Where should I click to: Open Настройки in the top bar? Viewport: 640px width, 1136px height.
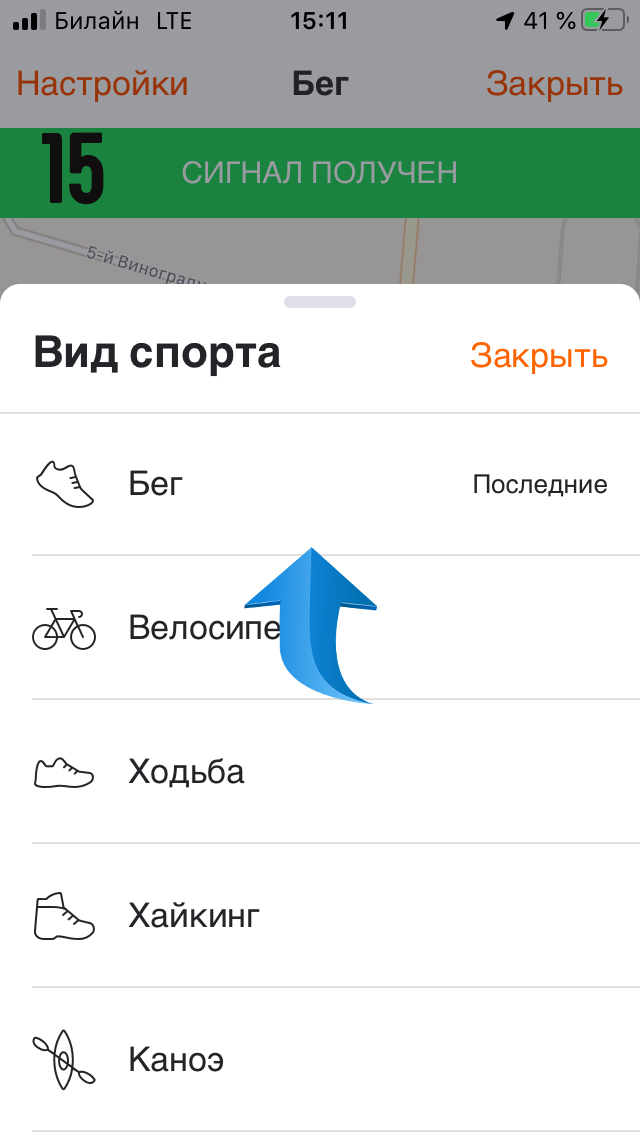(102, 84)
